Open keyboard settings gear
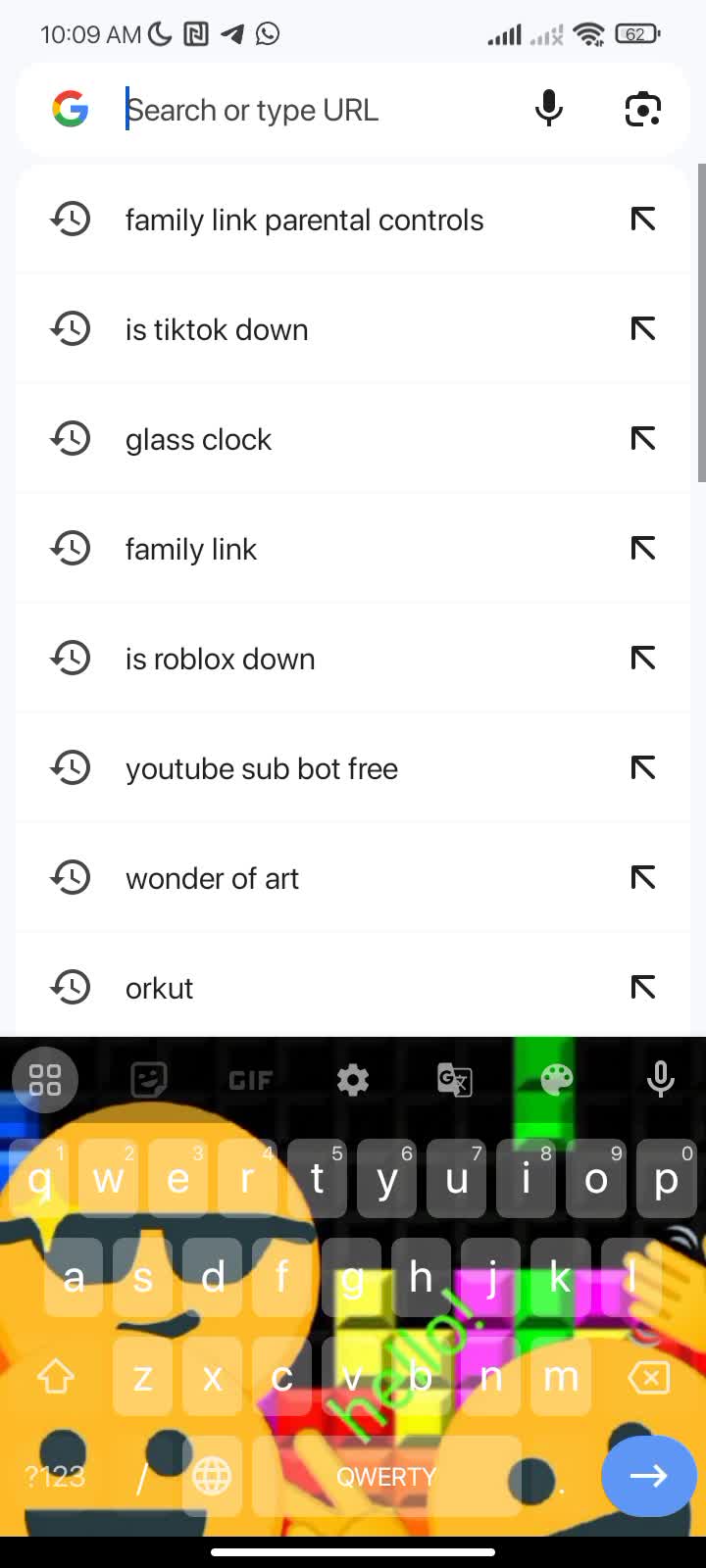 (x=353, y=1080)
